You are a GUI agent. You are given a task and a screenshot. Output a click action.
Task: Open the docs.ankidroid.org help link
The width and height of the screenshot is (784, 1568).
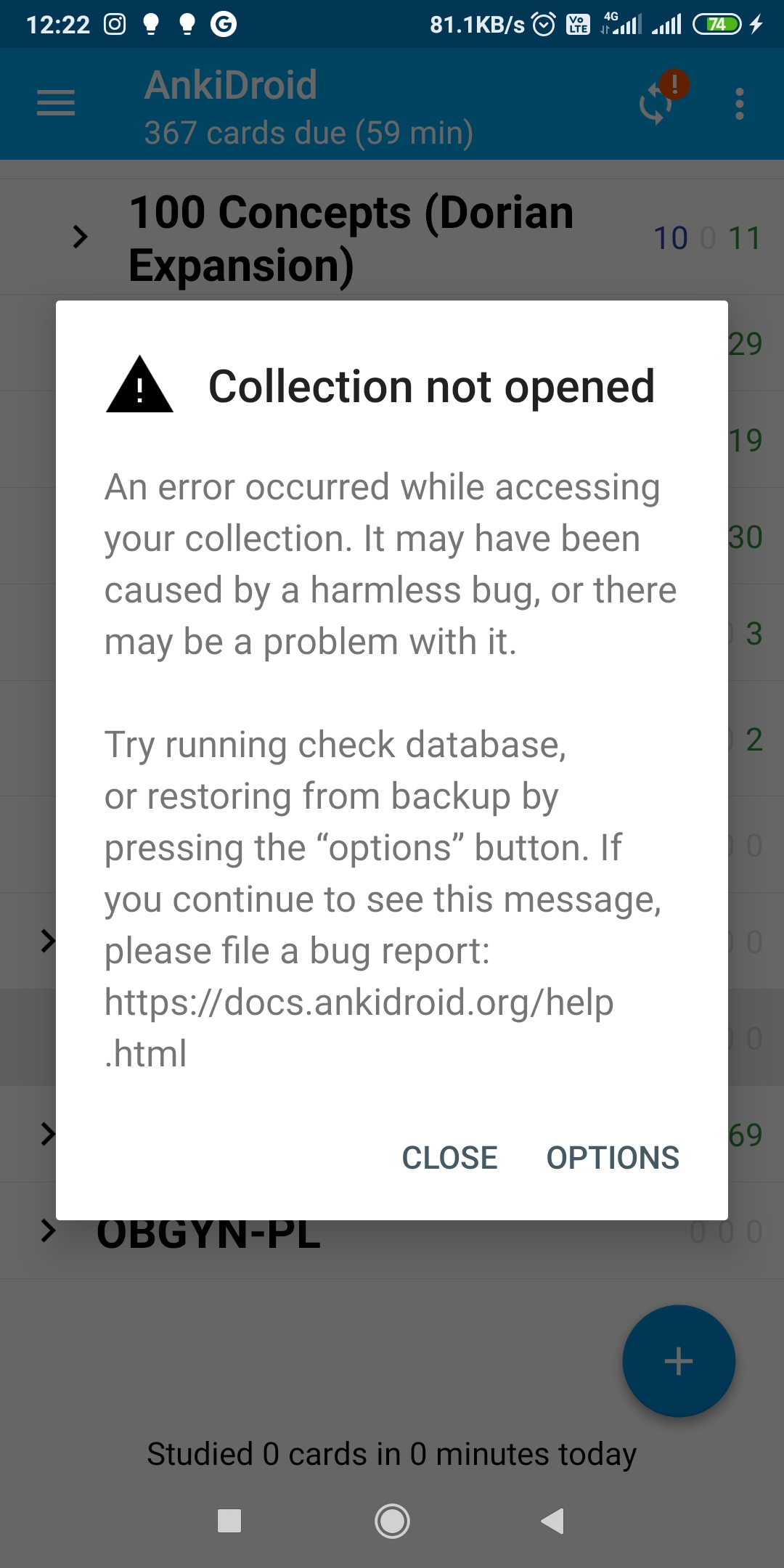pyautogui.click(x=359, y=1003)
